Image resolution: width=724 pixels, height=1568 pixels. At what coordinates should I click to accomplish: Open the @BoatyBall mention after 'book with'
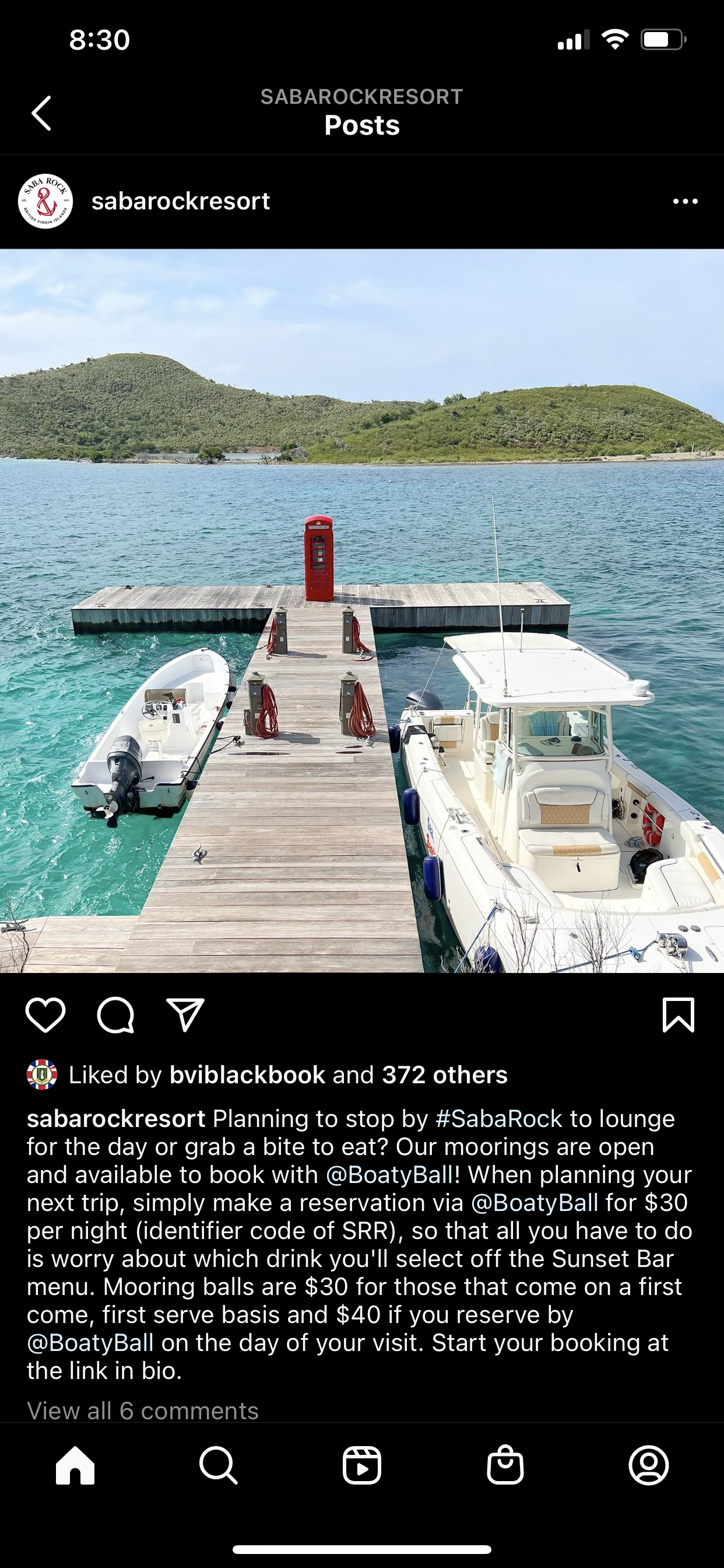[390, 1175]
